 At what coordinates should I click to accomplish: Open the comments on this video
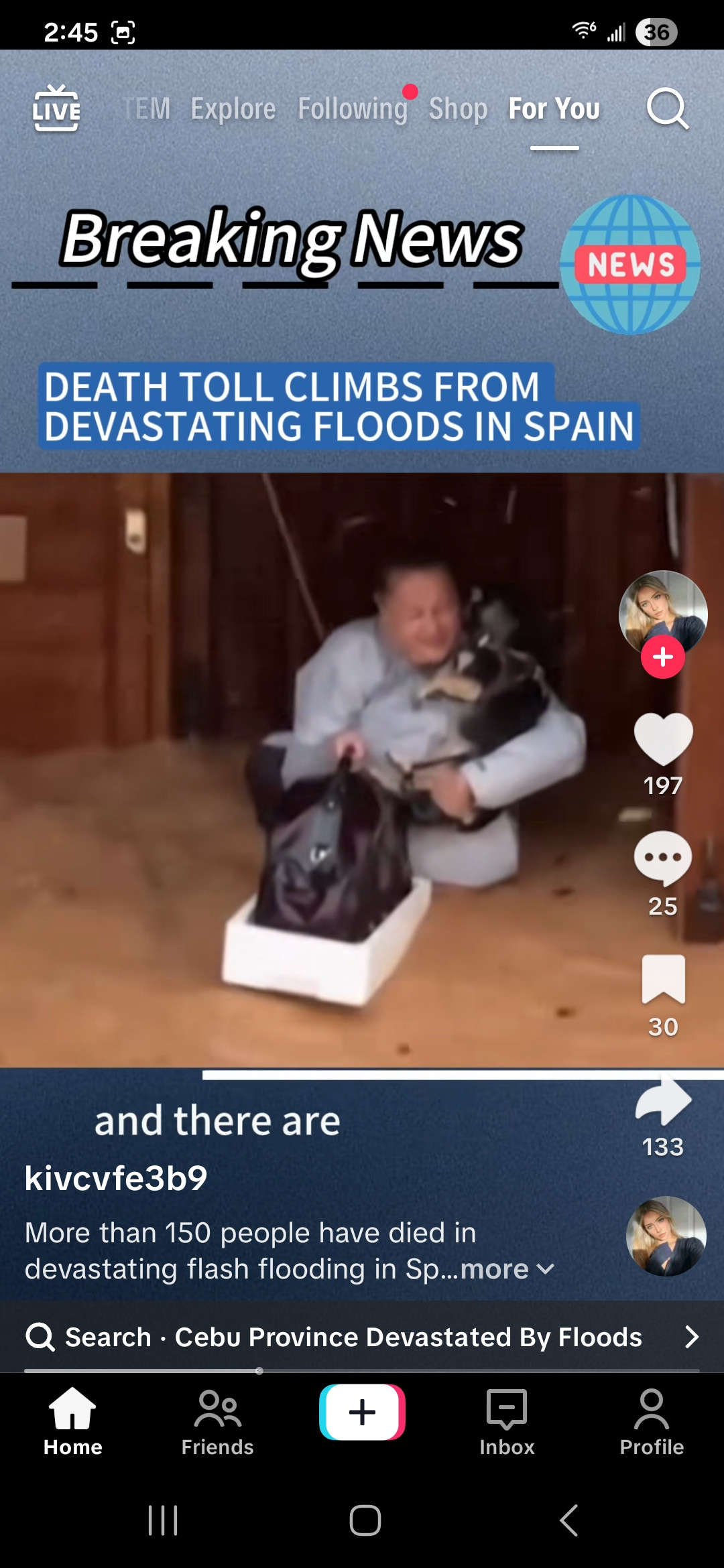click(x=663, y=858)
